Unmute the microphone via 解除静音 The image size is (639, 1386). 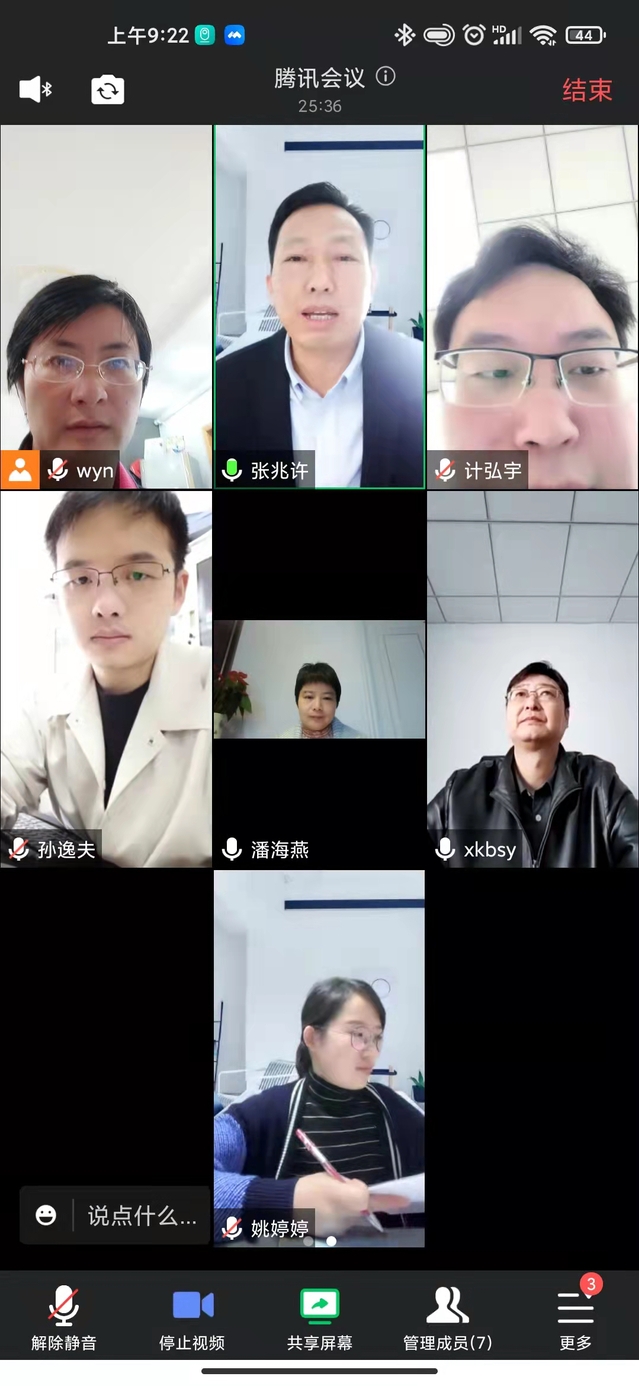pyautogui.click(x=64, y=1318)
